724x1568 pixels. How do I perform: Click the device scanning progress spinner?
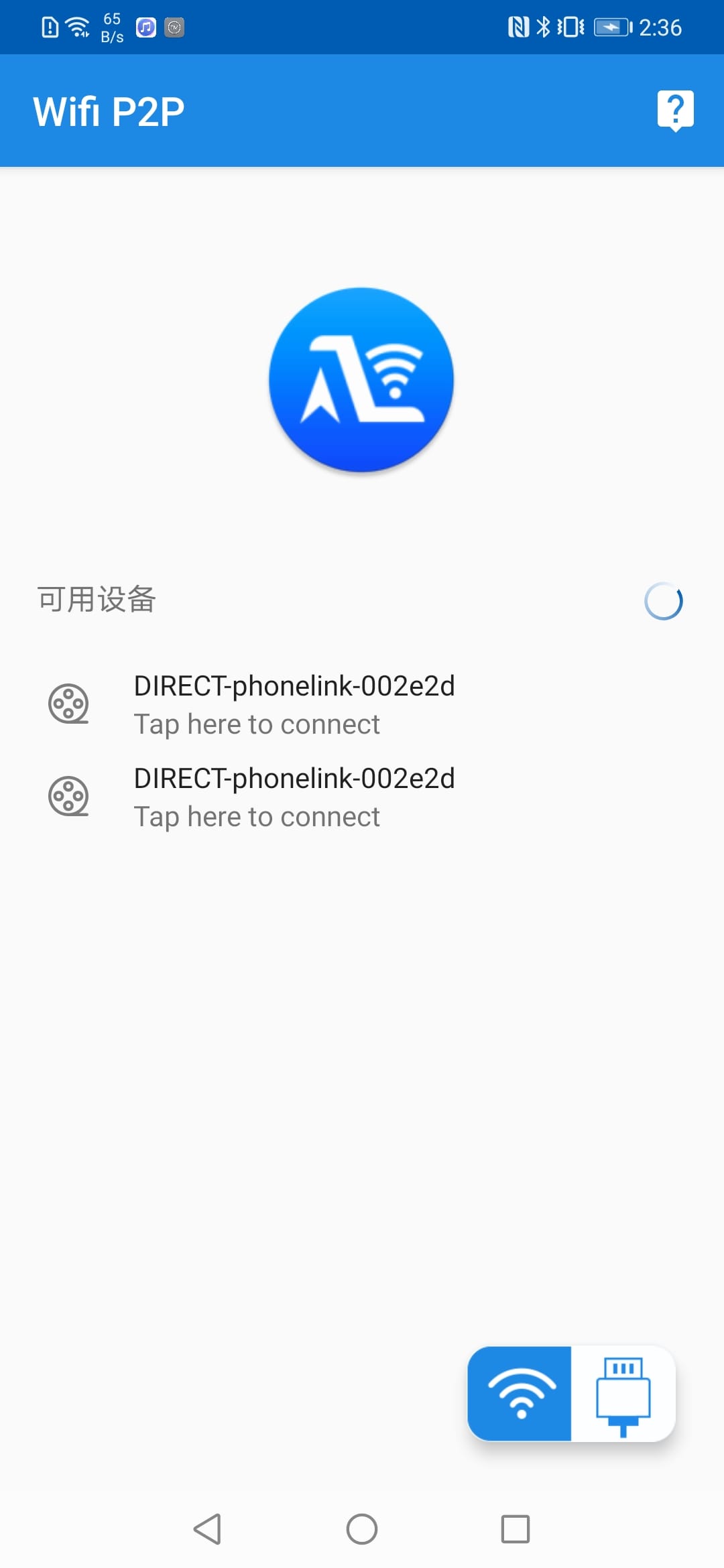(x=664, y=600)
